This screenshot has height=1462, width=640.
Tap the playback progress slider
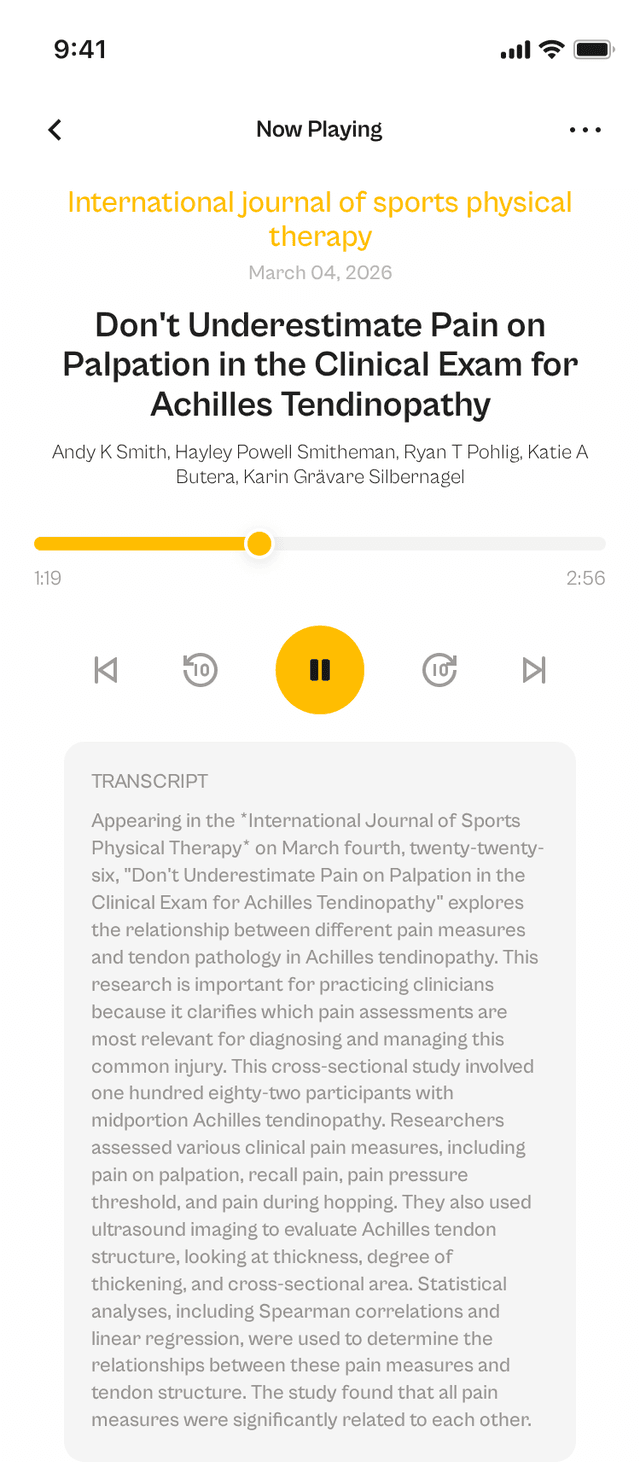[320, 544]
